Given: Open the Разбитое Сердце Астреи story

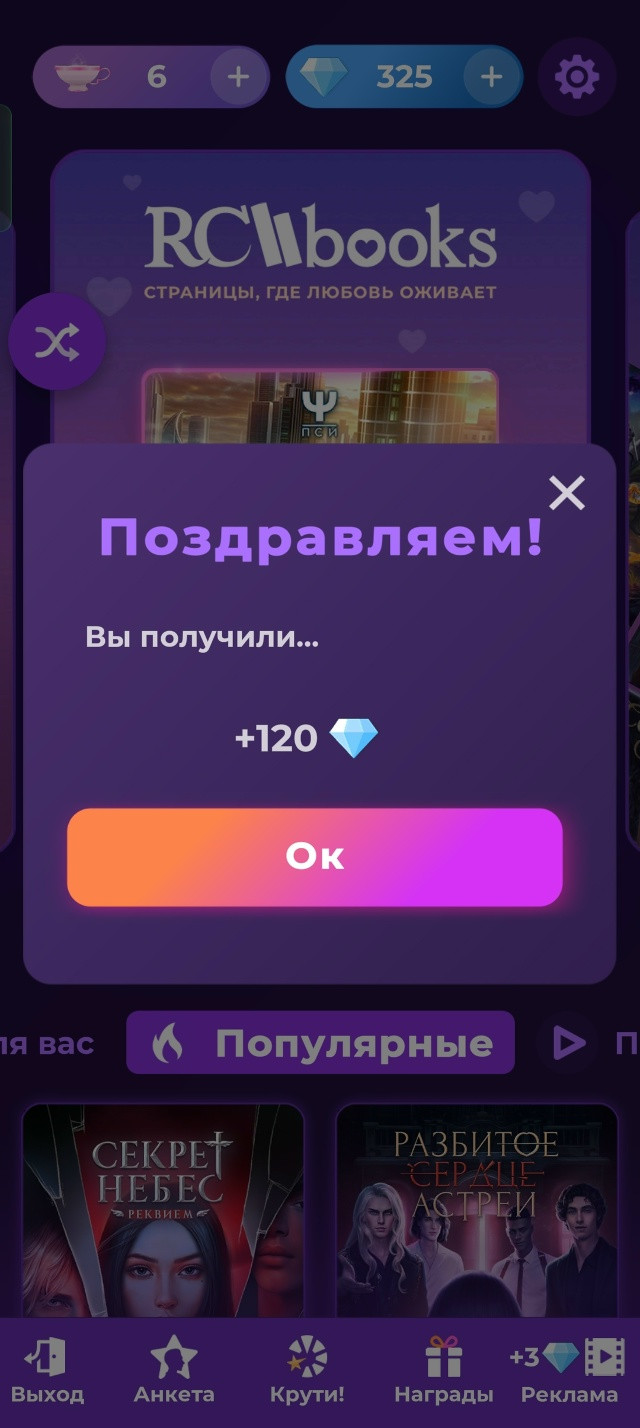Looking at the screenshot, I should (477, 1210).
